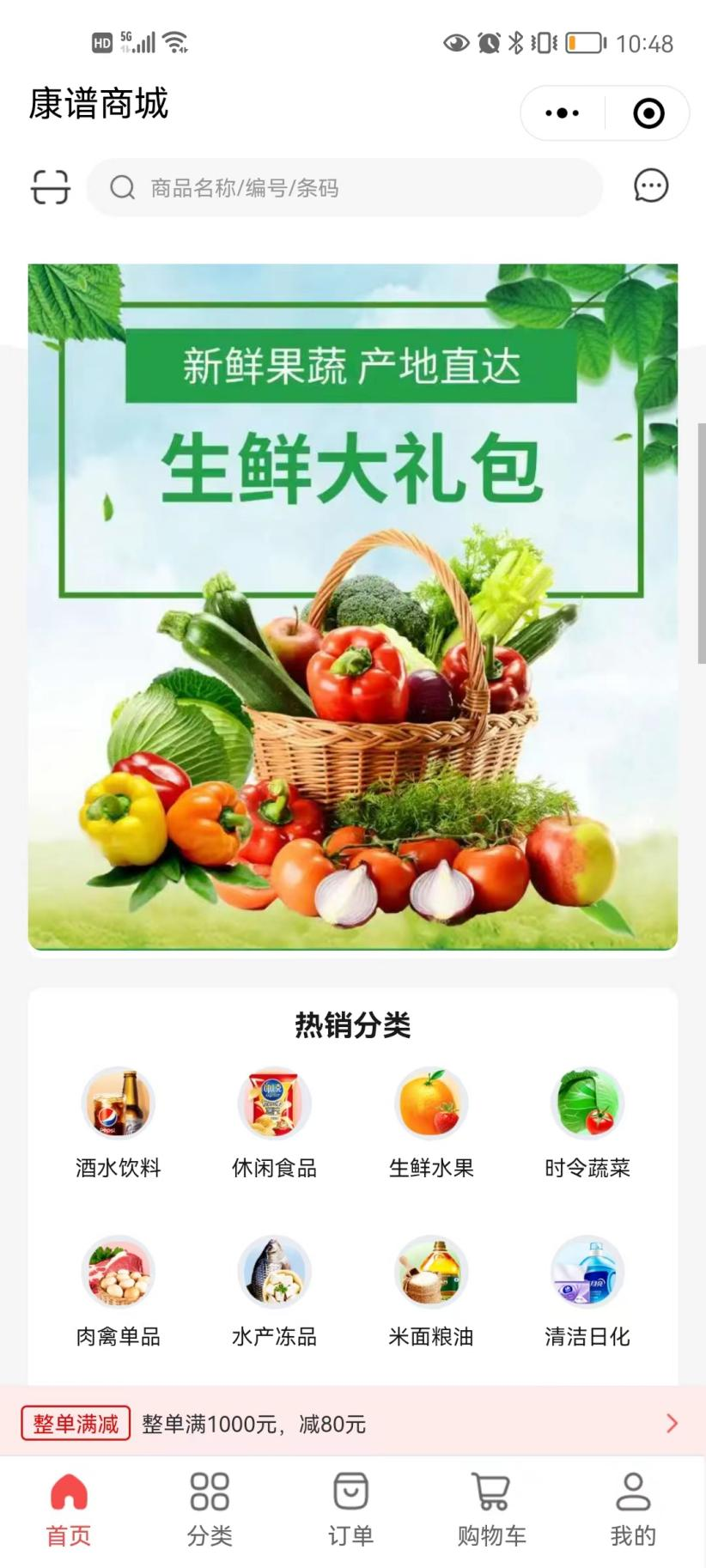Image resolution: width=706 pixels, height=1568 pixels.
Task: Select the 时令蔬菜 category
Action: click(587, 1122)
